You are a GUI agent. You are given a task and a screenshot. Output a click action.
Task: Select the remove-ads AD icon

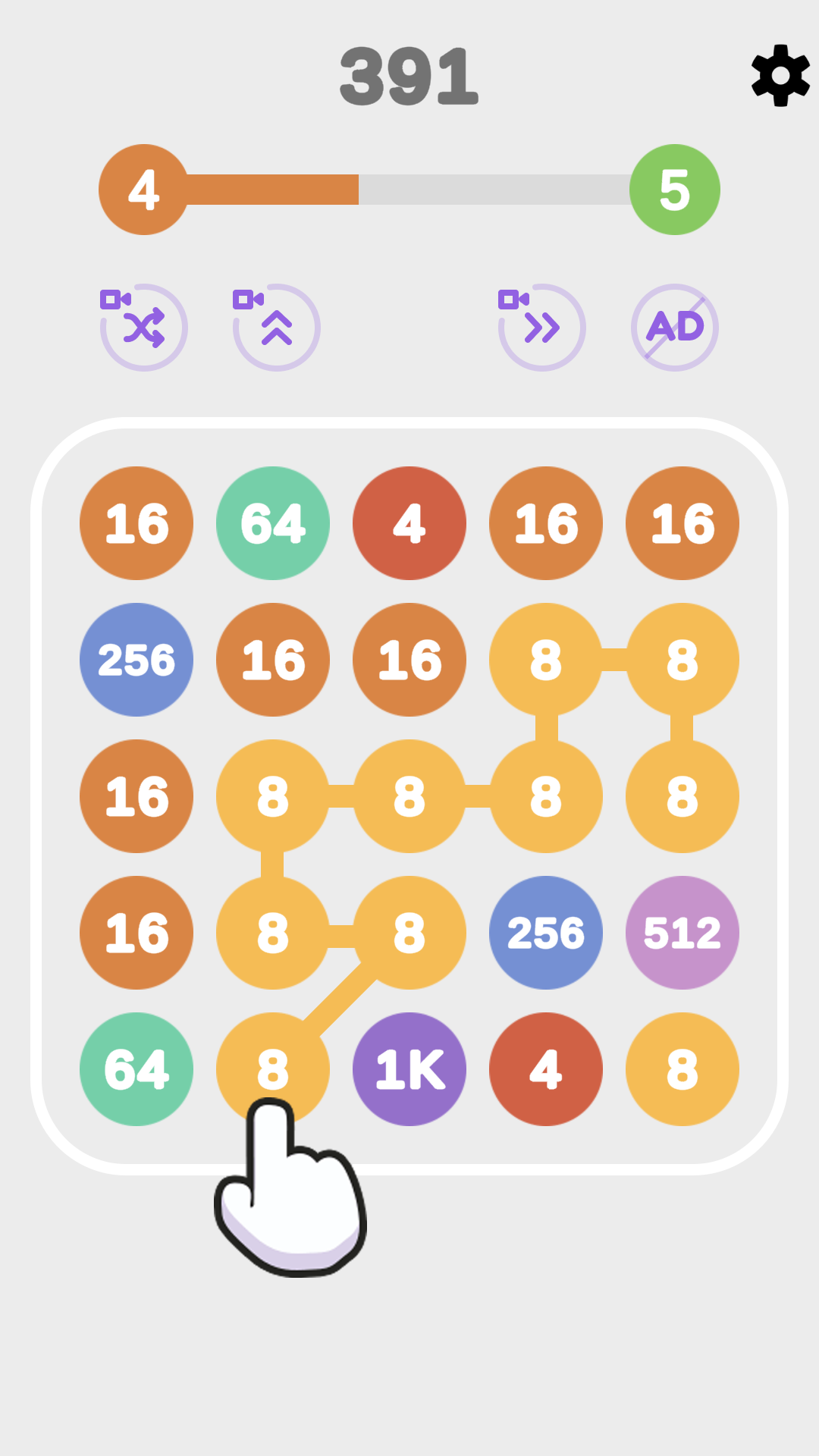[x=673, y=328]
